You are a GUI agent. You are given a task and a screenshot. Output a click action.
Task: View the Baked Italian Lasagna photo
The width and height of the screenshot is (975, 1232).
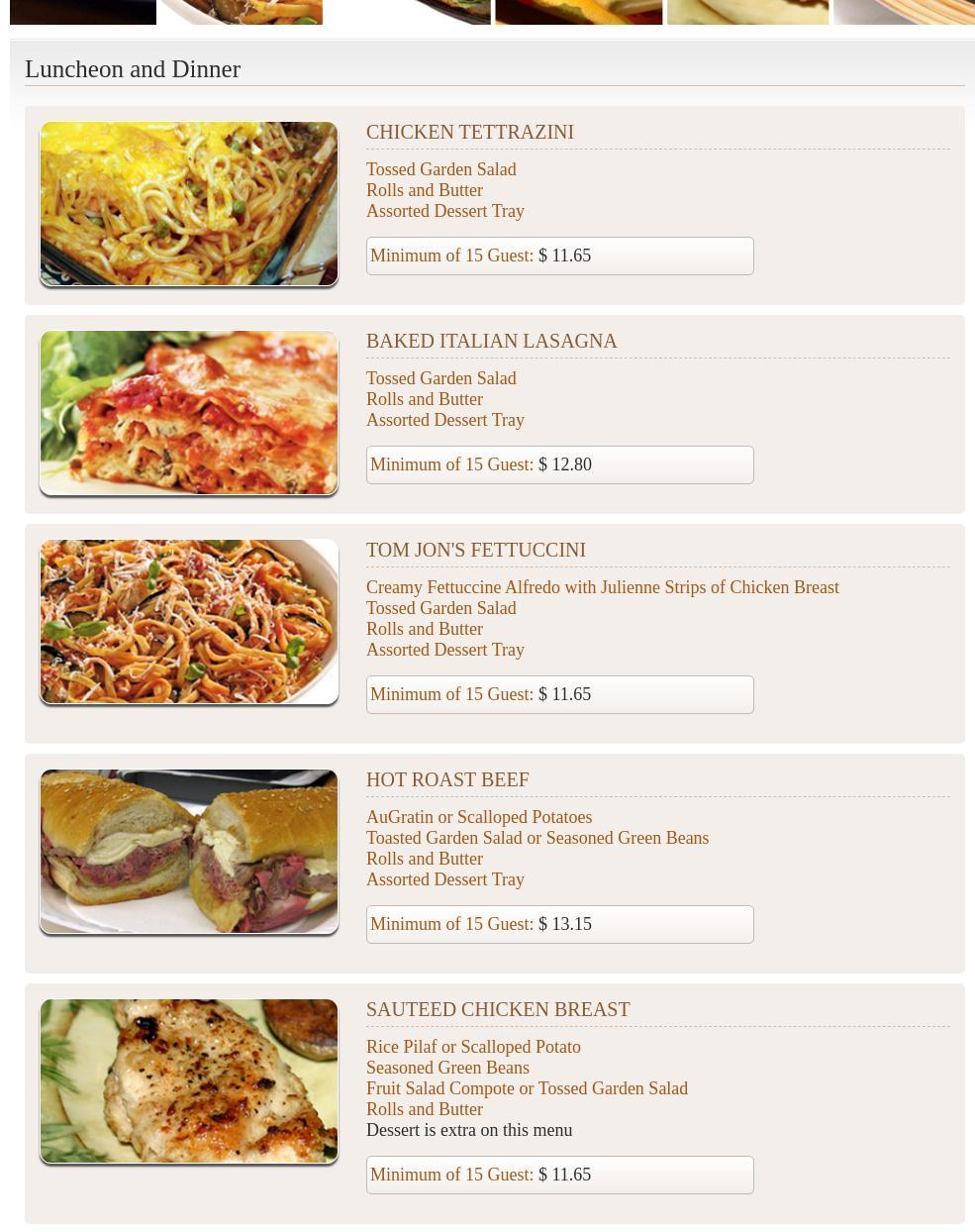coord(188,413)
